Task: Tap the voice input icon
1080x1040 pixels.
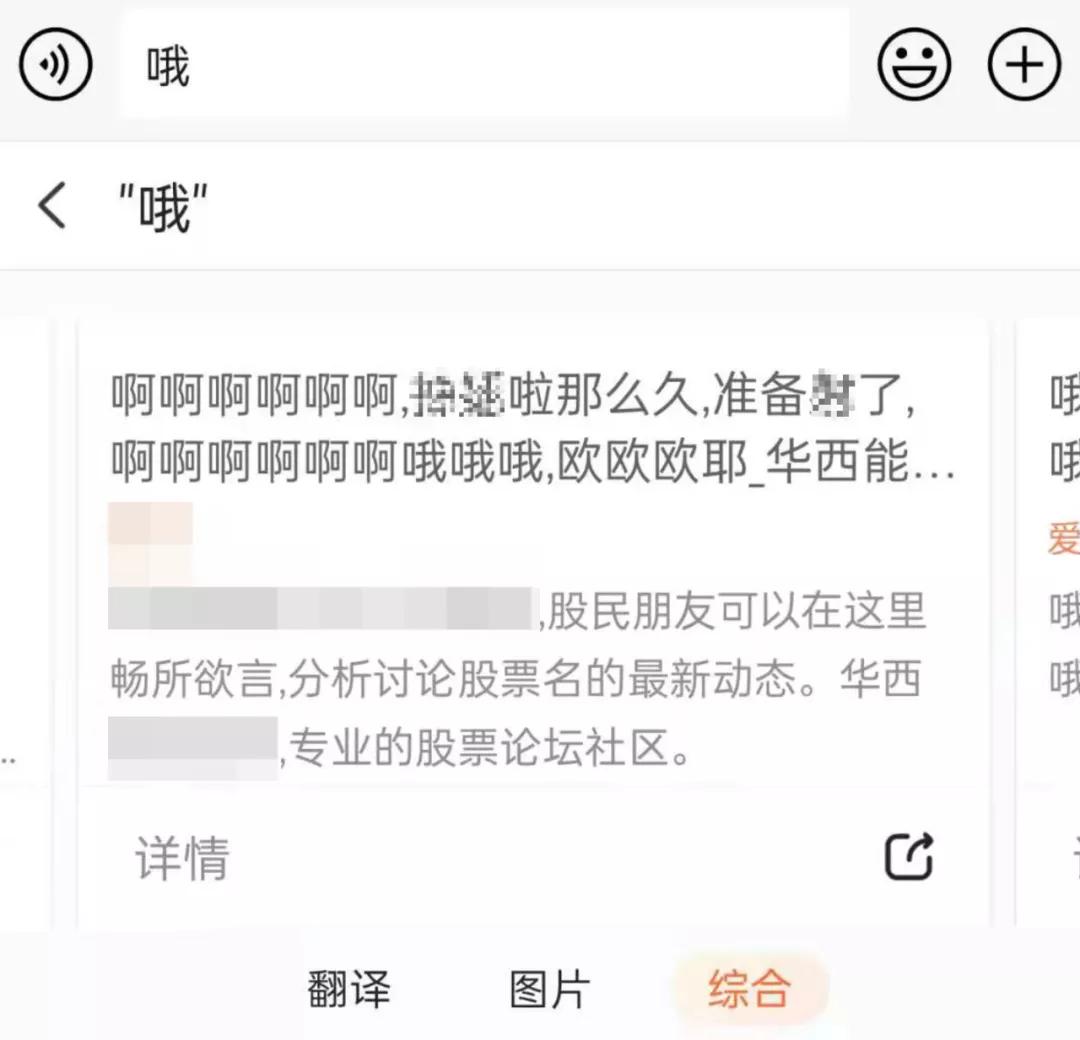Action: [56, 65]
